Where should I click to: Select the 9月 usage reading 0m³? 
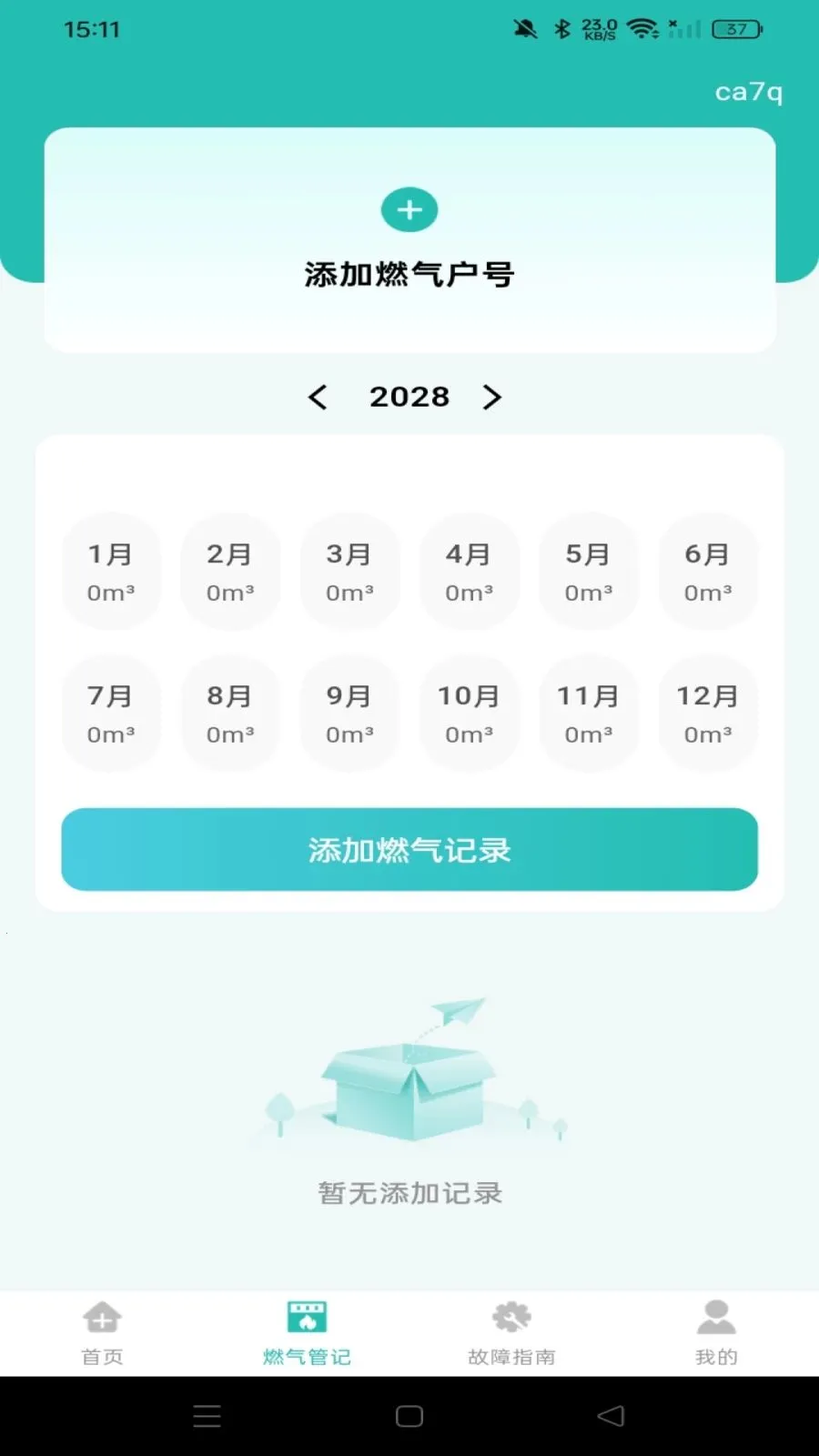pos(349,733)
